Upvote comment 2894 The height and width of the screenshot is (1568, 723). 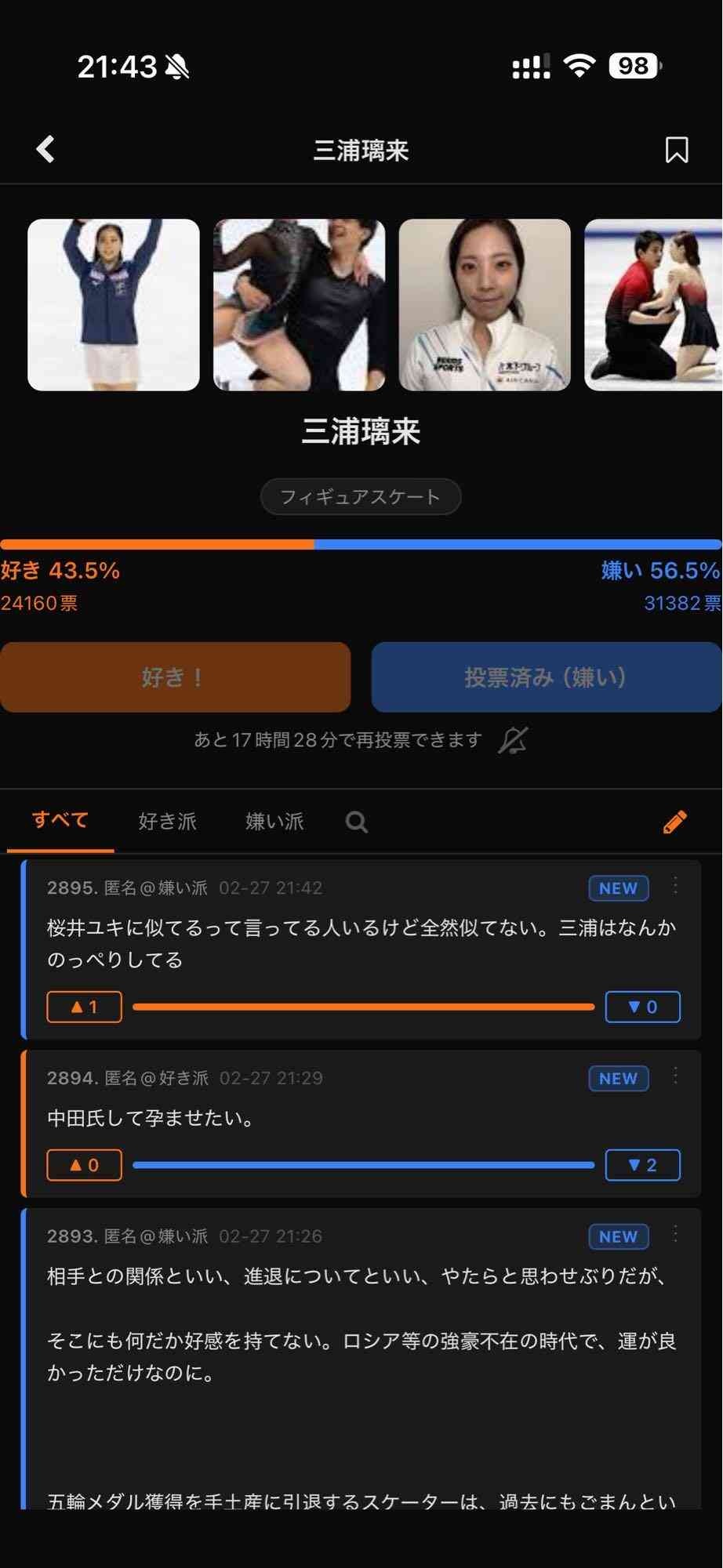click(85, 1165)
